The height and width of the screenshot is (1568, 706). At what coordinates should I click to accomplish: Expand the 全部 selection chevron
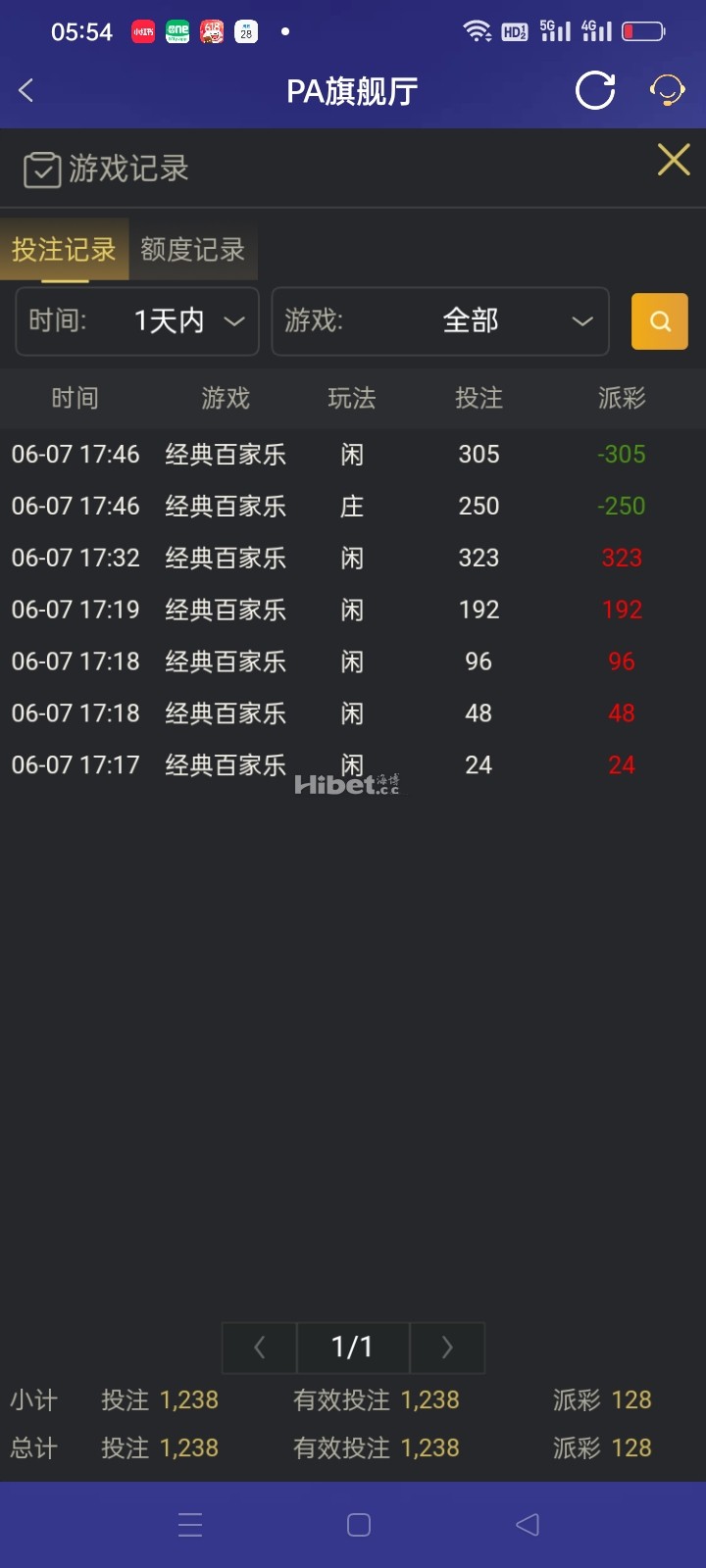(x=582, y=321)
